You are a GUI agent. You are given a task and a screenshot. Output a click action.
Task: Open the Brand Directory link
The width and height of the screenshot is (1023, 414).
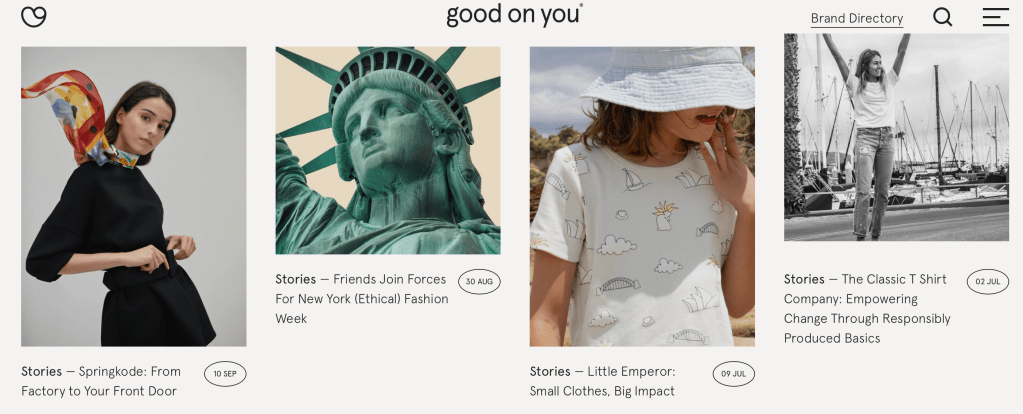pyautogui.click(x=856, y=18)
